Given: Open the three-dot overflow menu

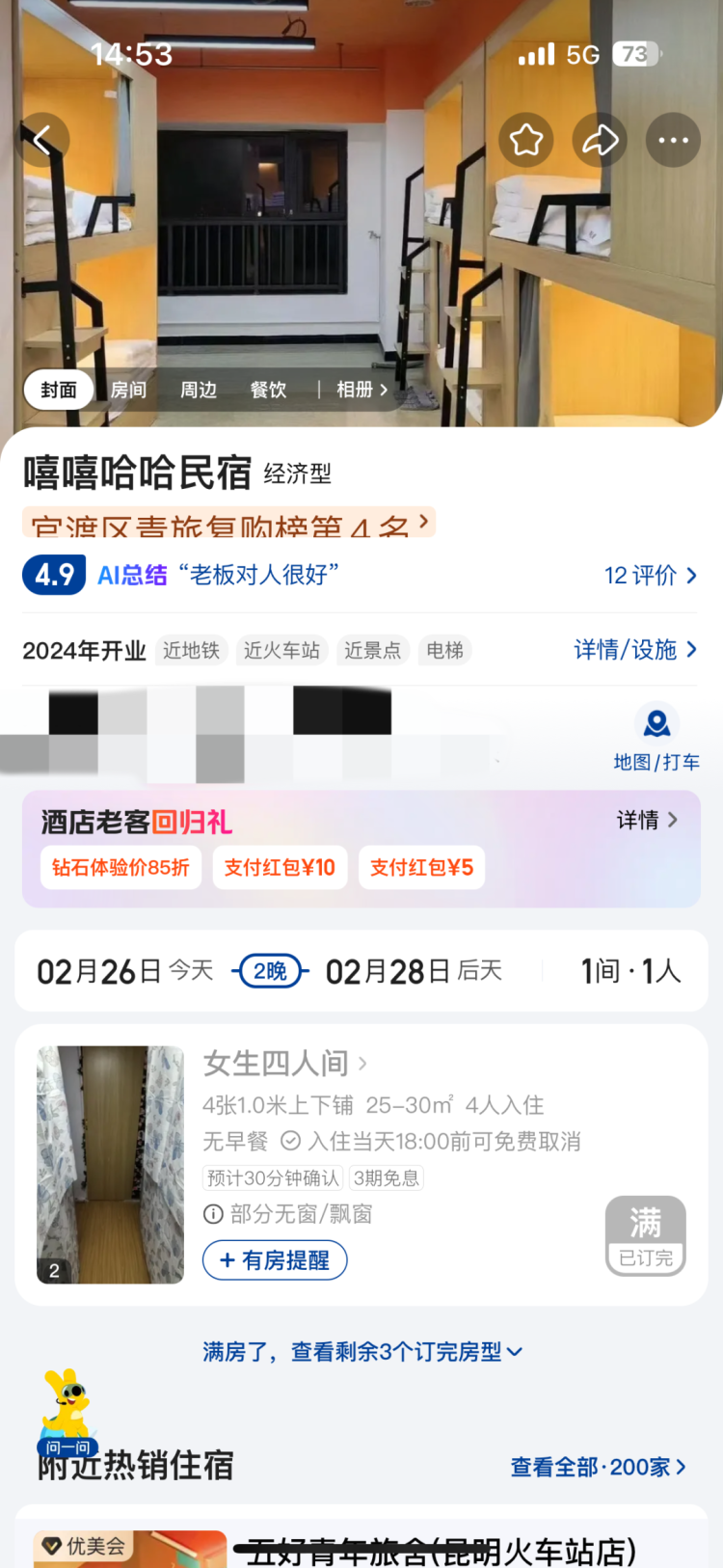Looking at the screenshot, I should coord(673,141).
